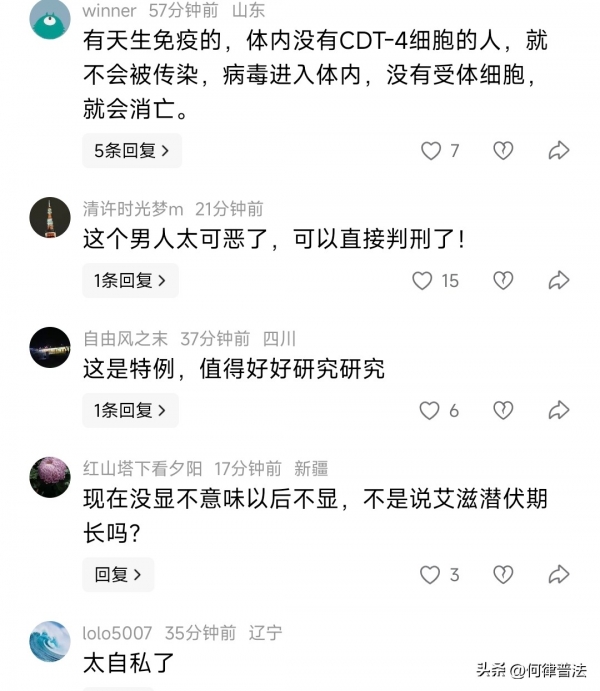Viewport: 600px width, 691px height.
Task: Share 清许时光梦m's comment
Action: pos(559,281)
